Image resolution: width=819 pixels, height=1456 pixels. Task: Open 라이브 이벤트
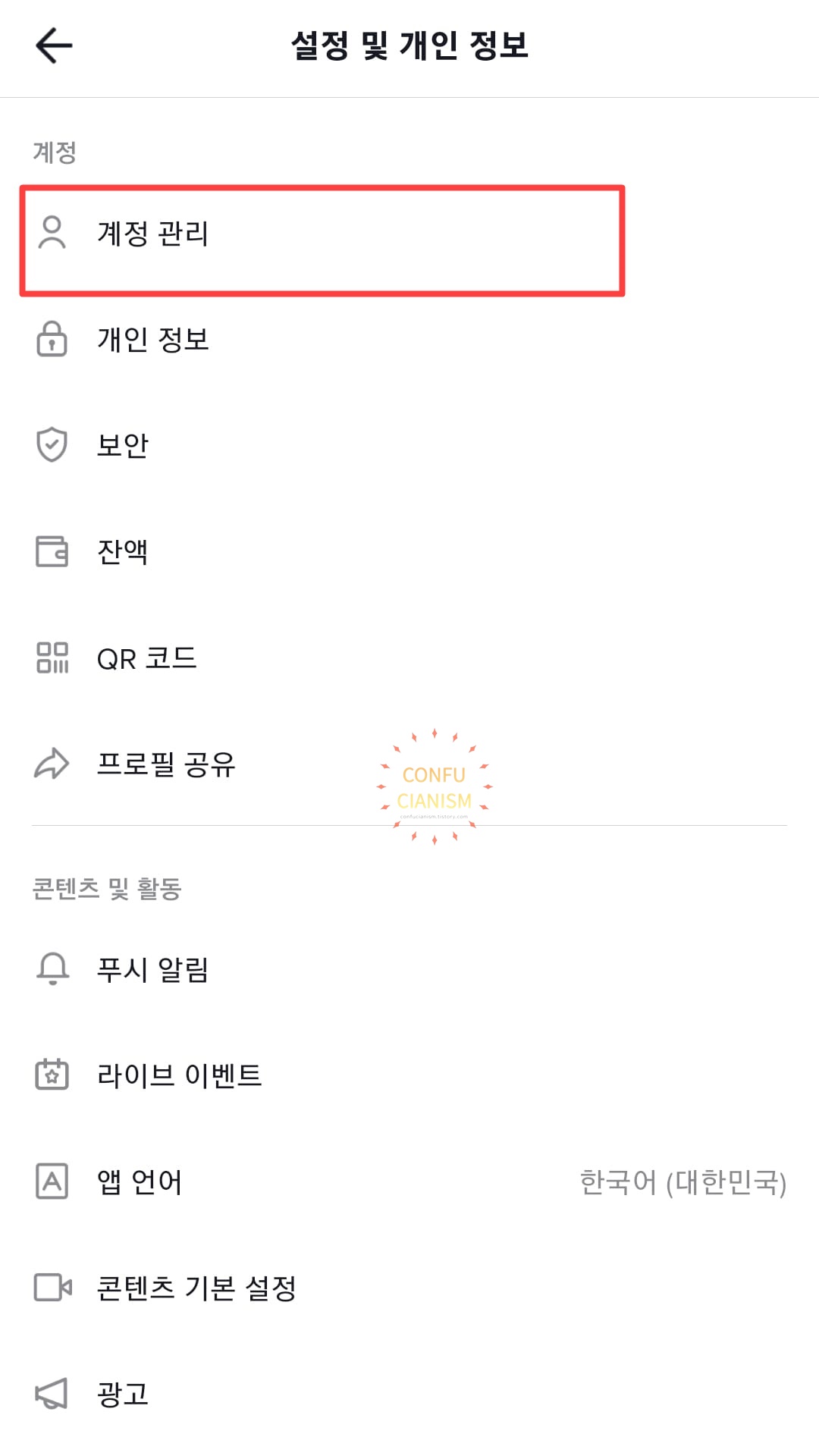pyautogui.click(x=409, y=1075)
